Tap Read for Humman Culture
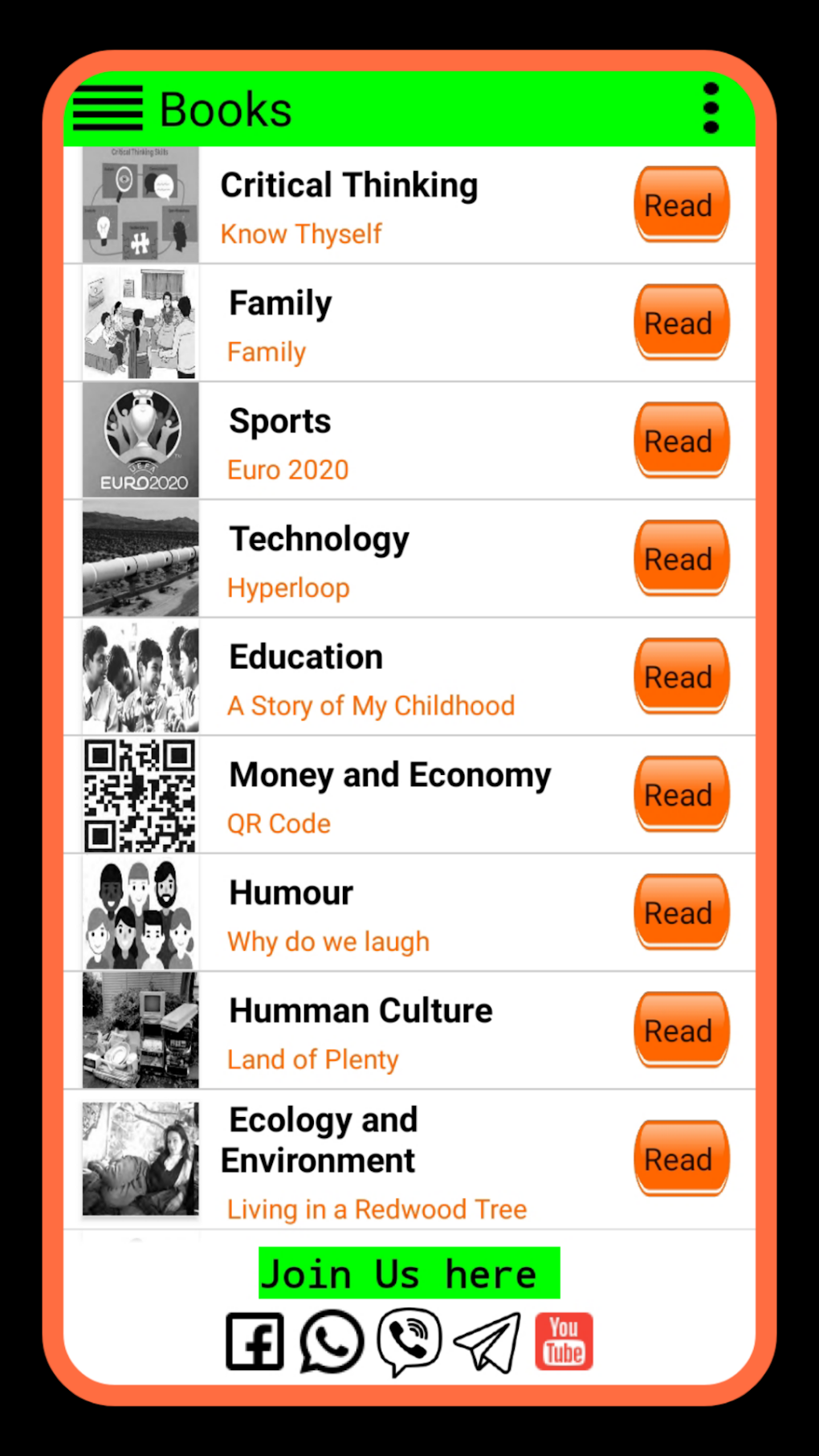Image resolution: width=819 pixels, height=1456 pixels. coord(681,1031)
